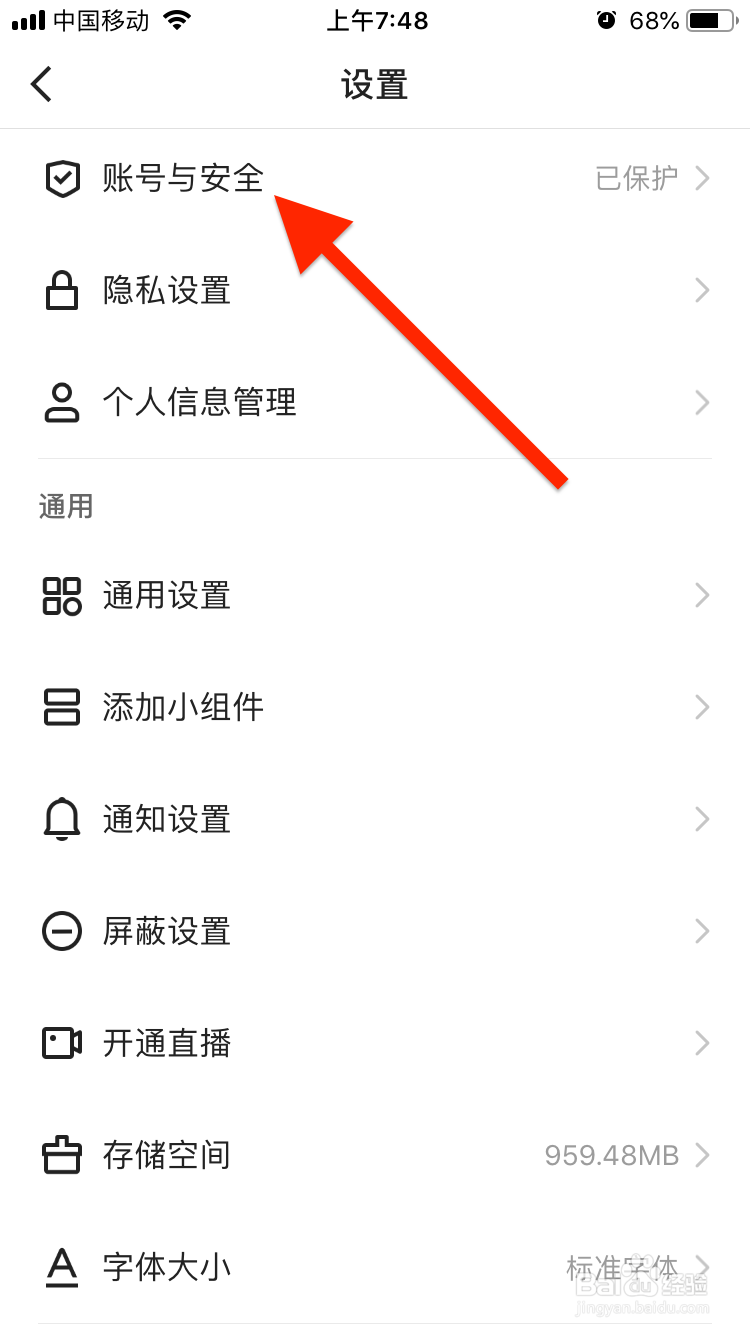
Task: Tap the back arrow to leave 设置
Action: coord(40,84)
